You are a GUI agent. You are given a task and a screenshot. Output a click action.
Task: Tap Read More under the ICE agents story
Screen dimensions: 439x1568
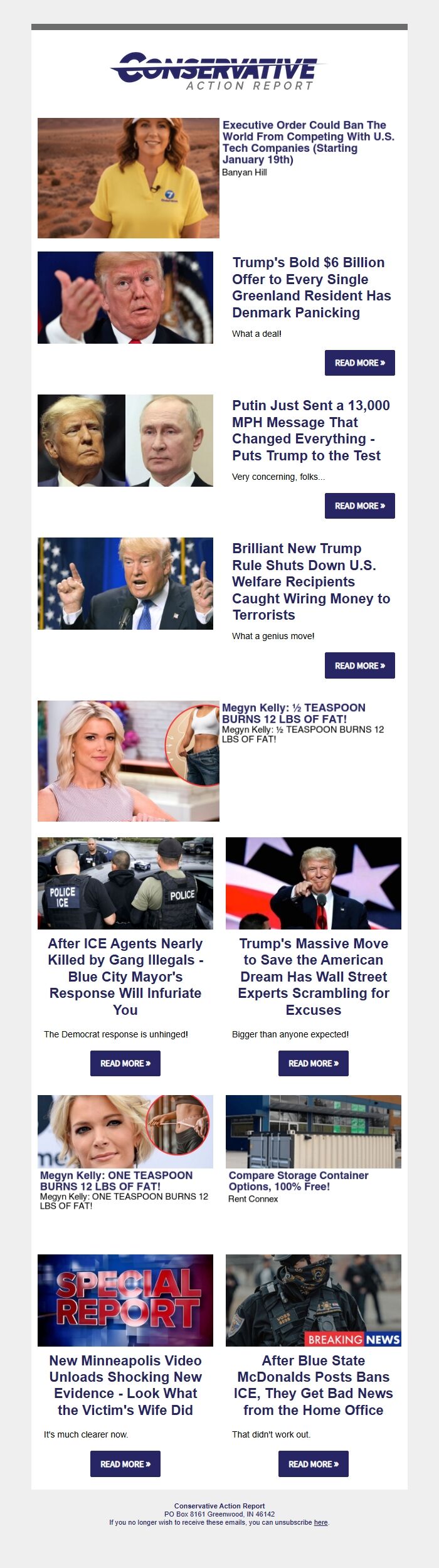(x=125, y=1063)
